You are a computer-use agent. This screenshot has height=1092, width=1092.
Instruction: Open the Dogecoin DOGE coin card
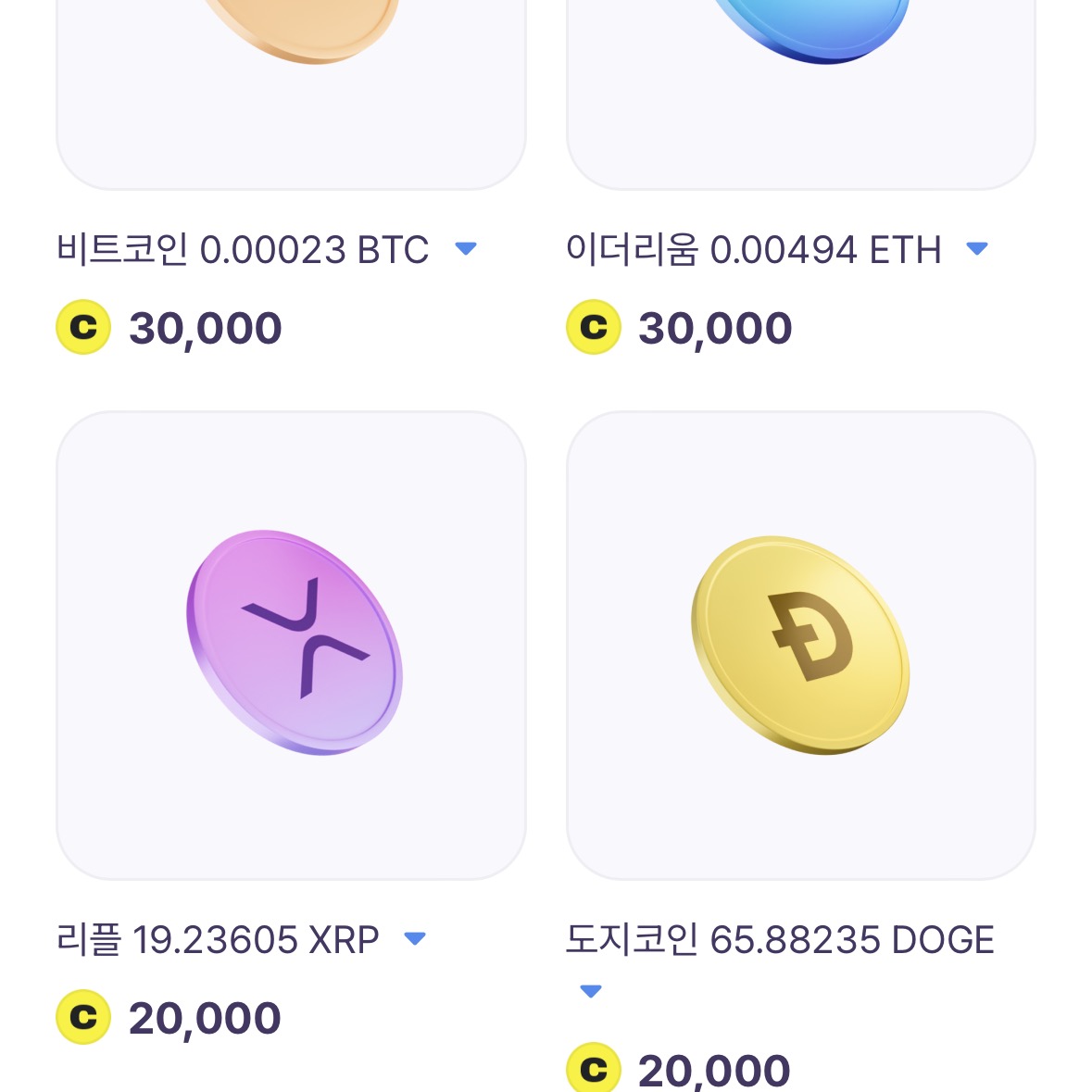(x=800, y=645)
